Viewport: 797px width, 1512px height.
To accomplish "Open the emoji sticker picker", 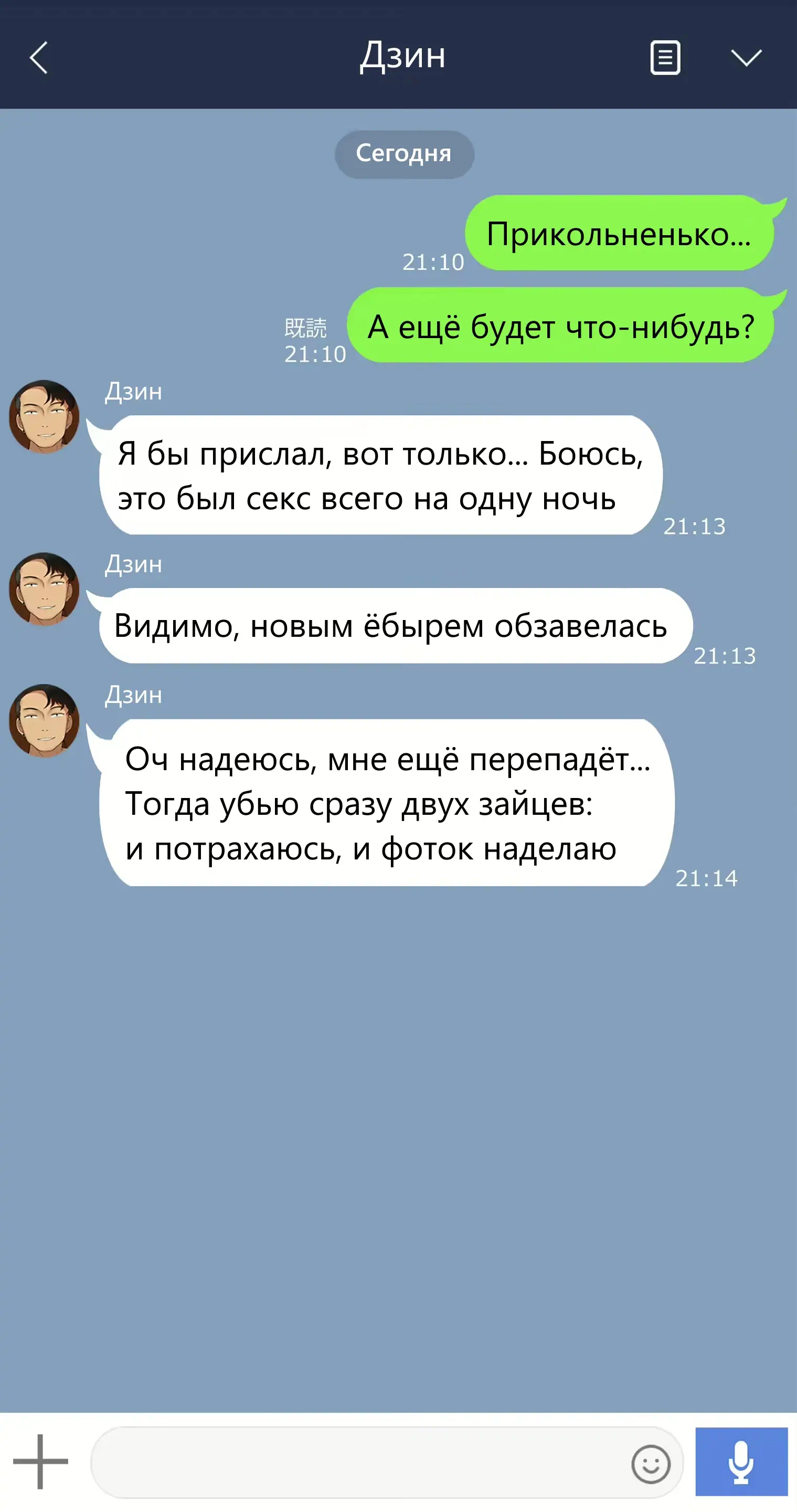I will pos(651,1464).
